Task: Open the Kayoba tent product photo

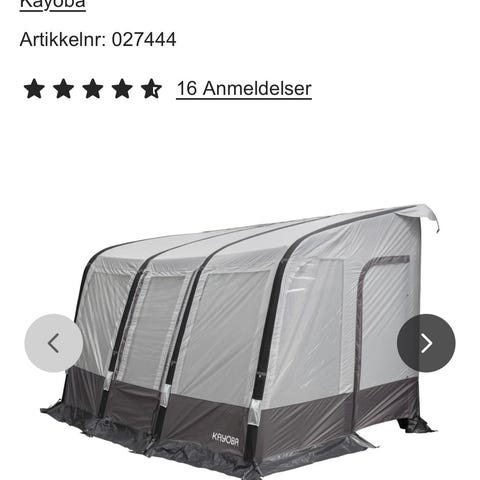Action: point(240,342)
